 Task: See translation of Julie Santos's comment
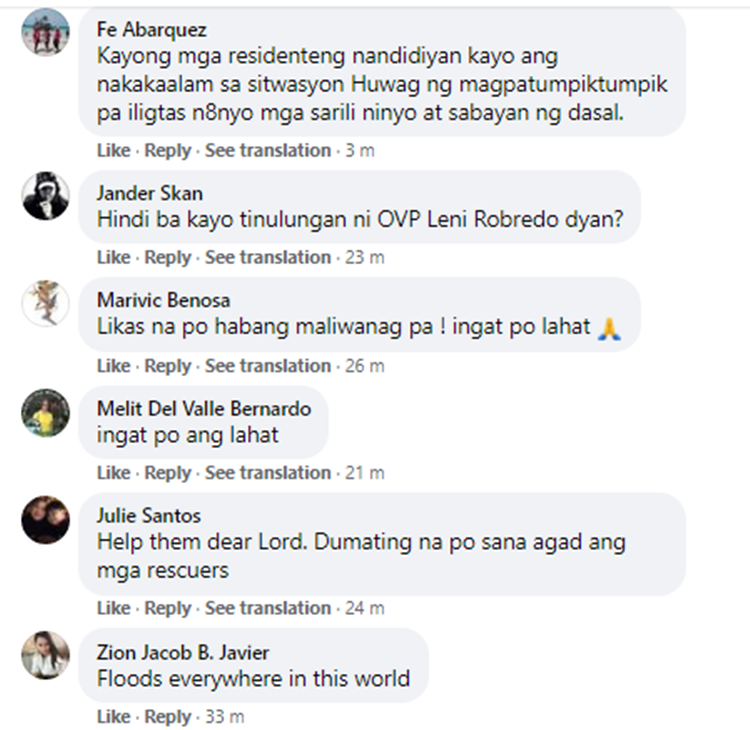tap(267, 608)
